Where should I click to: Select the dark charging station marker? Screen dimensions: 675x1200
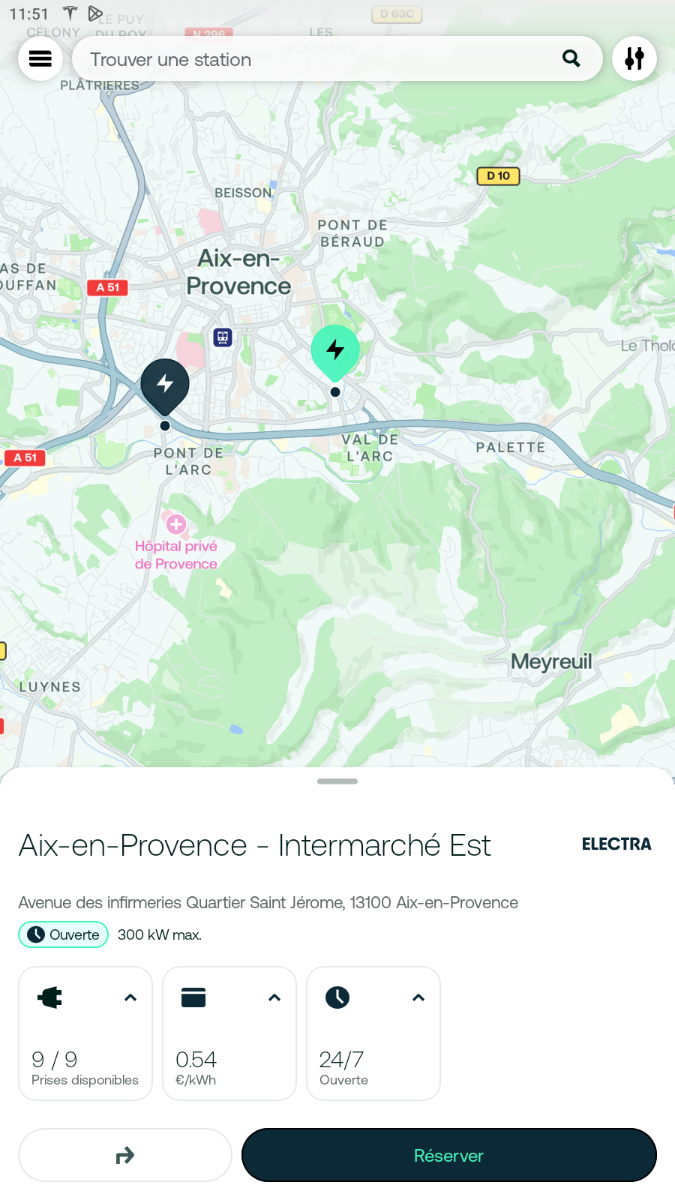[165, 386]
